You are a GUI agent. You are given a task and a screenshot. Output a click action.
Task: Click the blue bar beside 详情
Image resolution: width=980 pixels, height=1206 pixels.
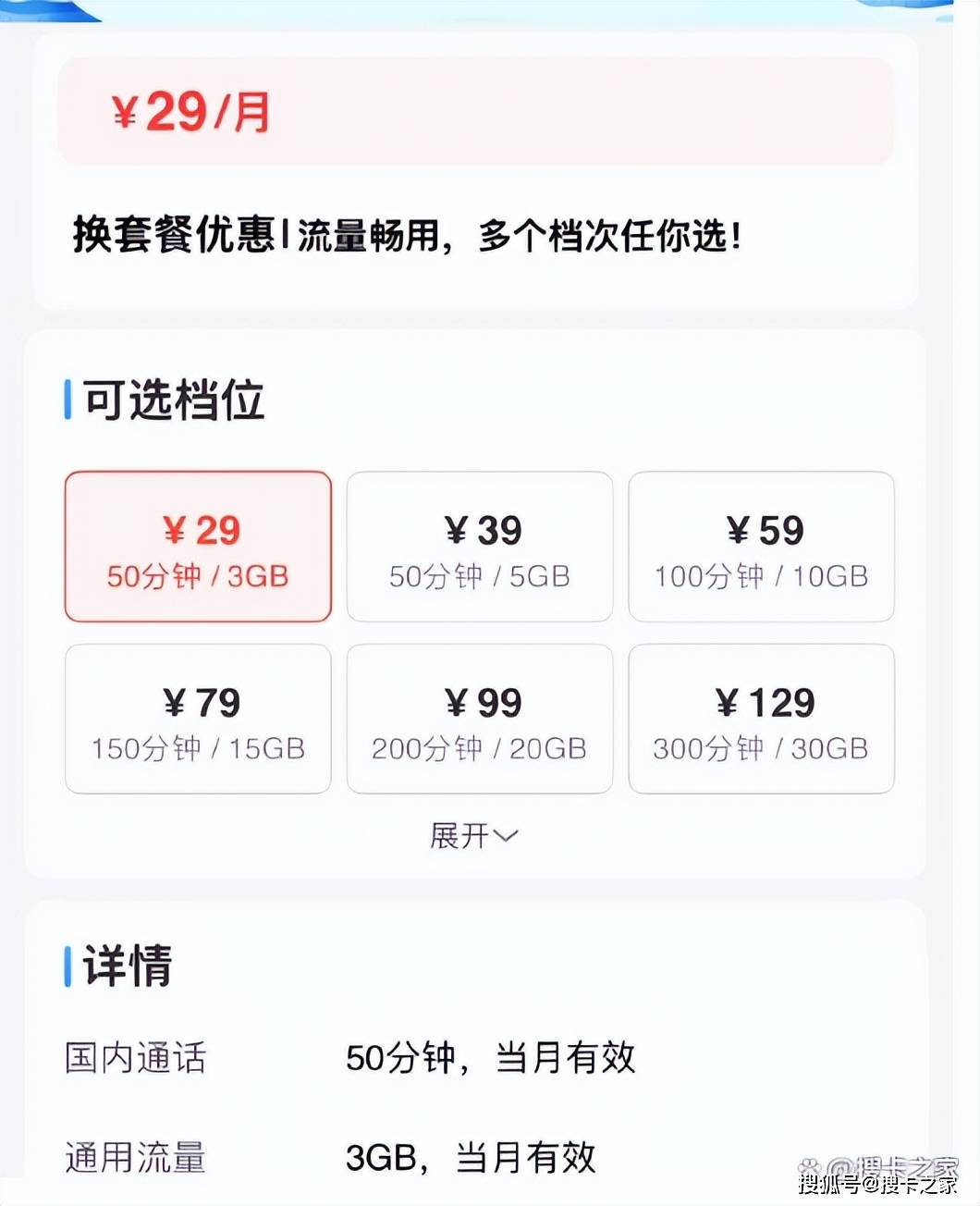click(67, 967)
